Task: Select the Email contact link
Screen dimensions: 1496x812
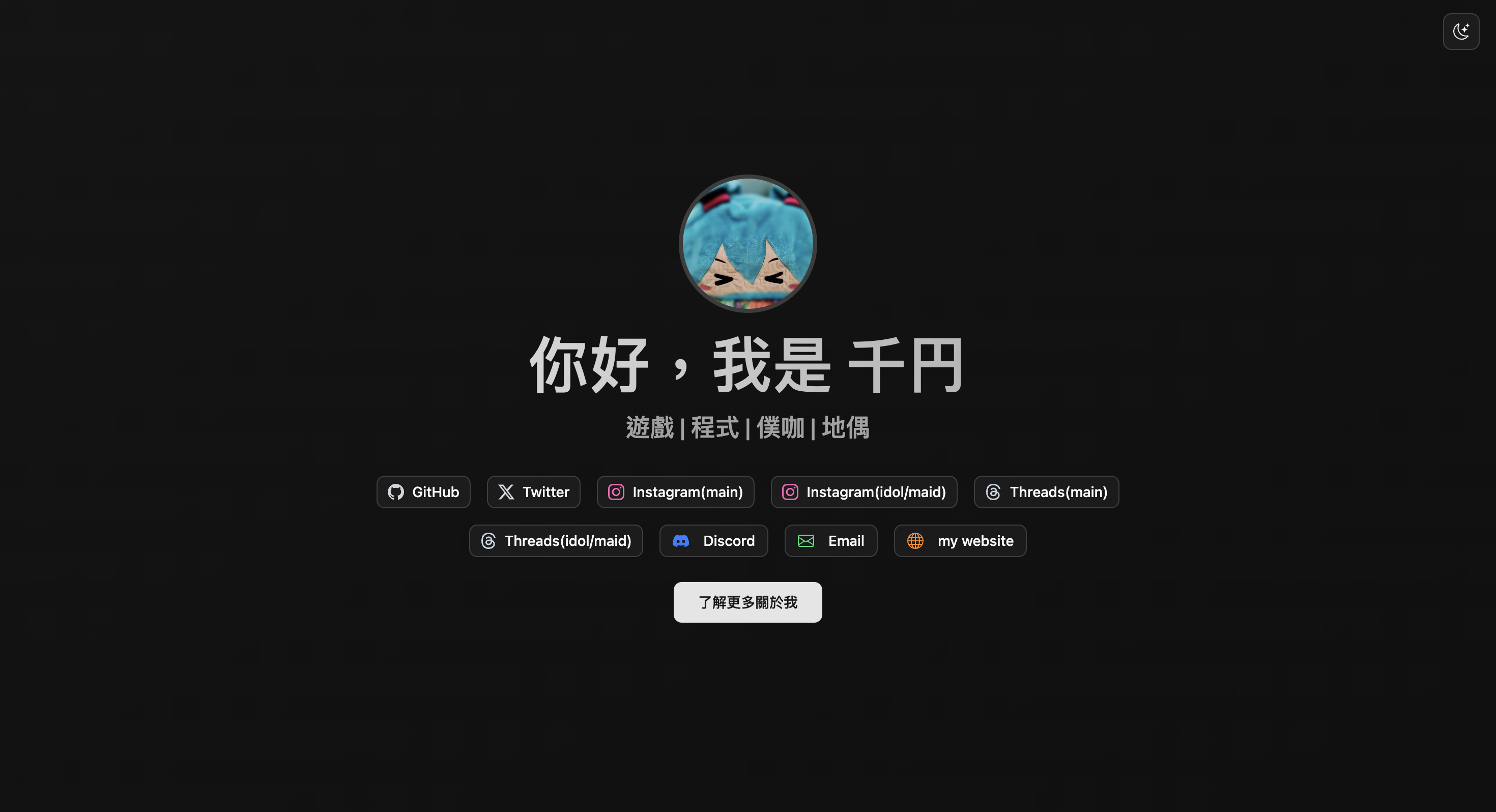Action: [830, 541]
